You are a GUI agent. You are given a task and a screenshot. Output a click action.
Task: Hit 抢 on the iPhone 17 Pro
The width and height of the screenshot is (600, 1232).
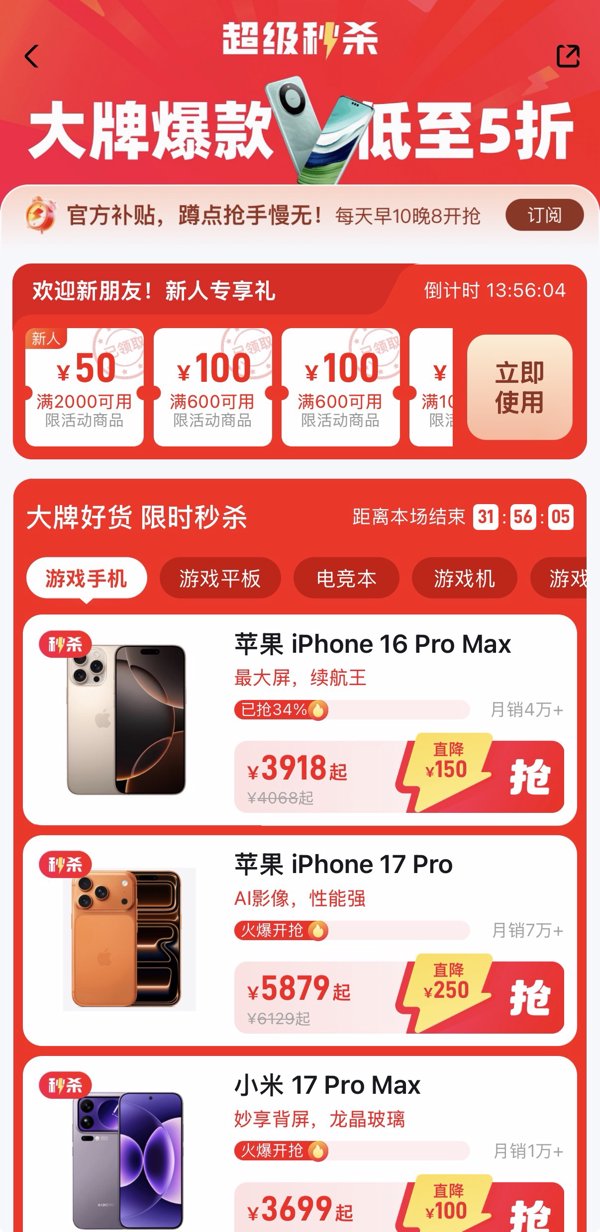[529, 997]
